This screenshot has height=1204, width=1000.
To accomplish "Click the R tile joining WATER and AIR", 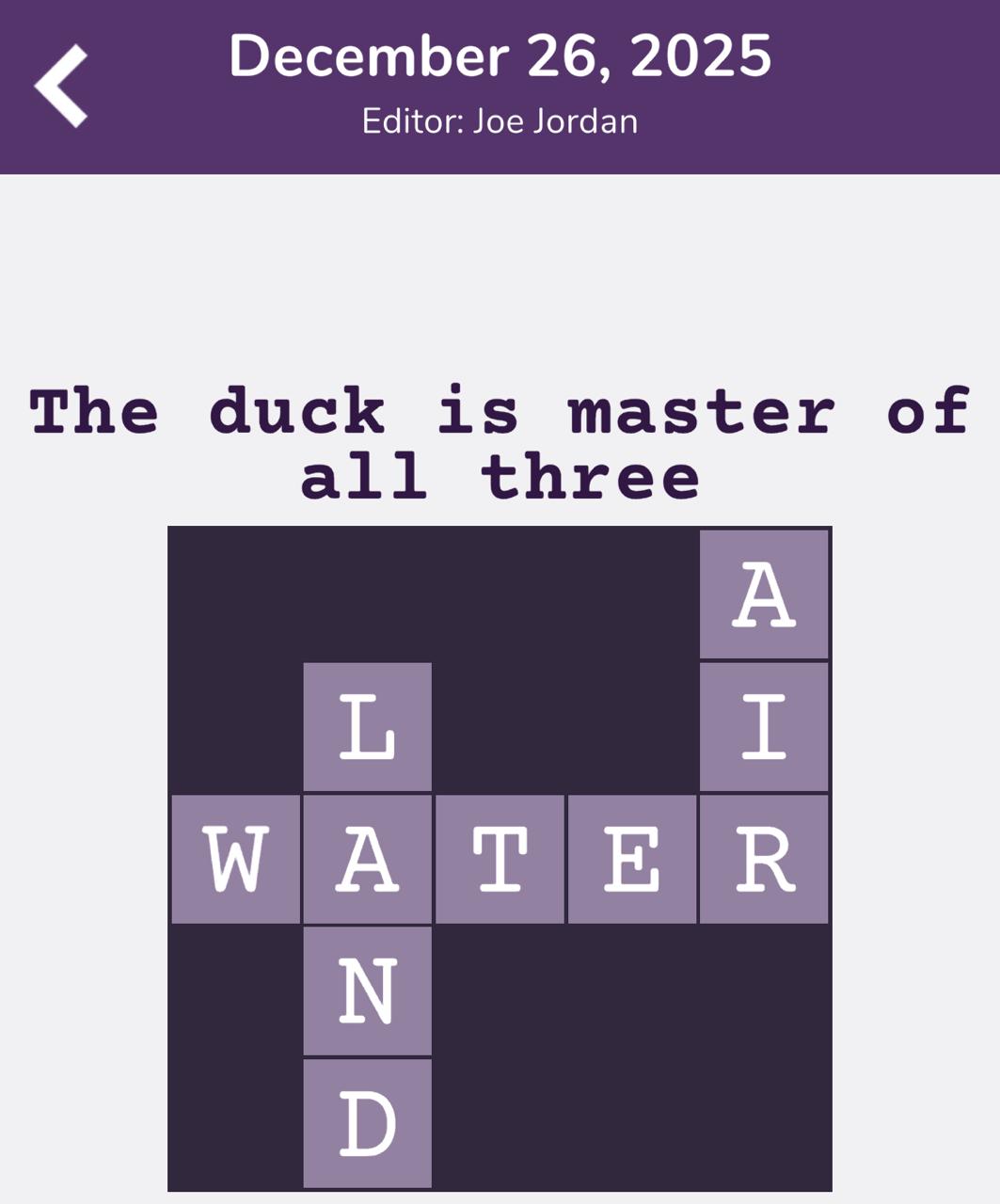I will 764,856.
